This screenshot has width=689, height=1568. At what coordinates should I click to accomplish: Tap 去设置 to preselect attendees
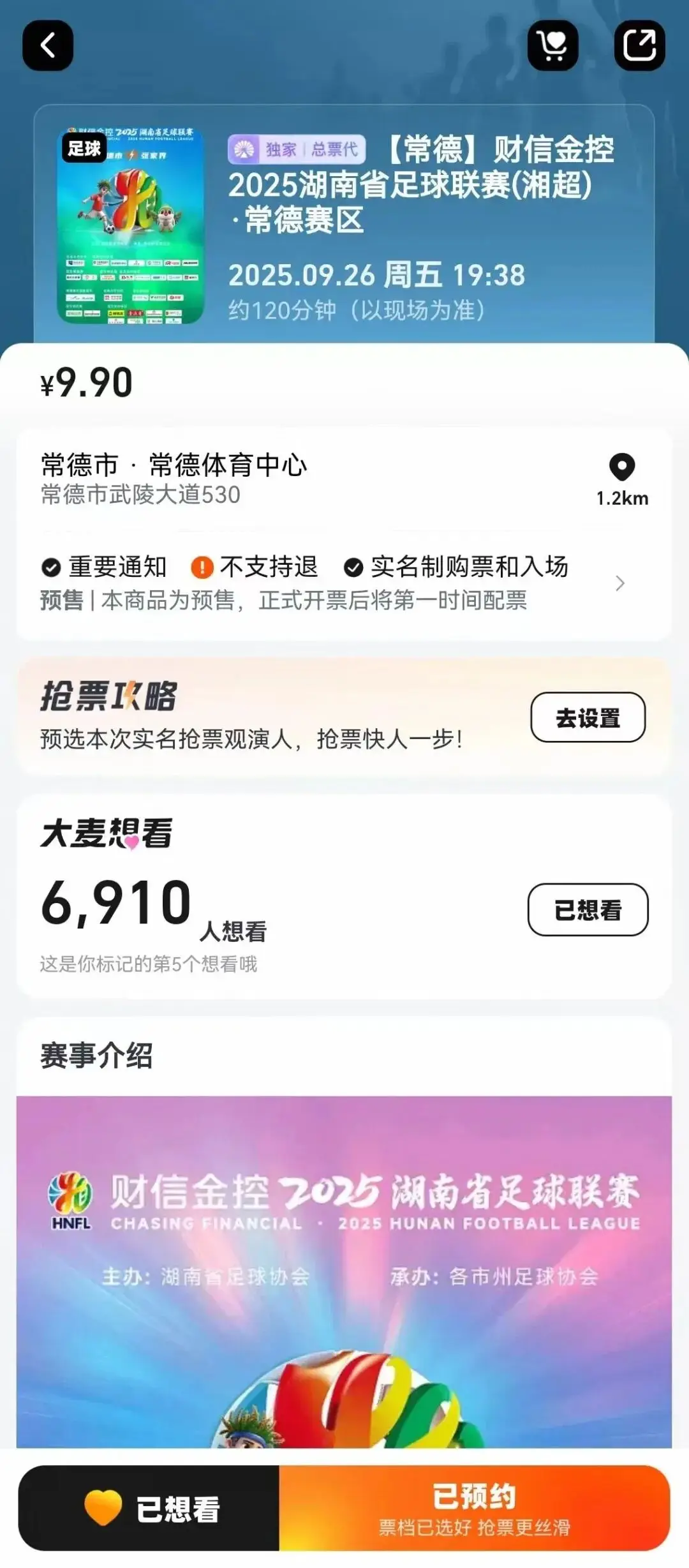click(x=588, y=717)
